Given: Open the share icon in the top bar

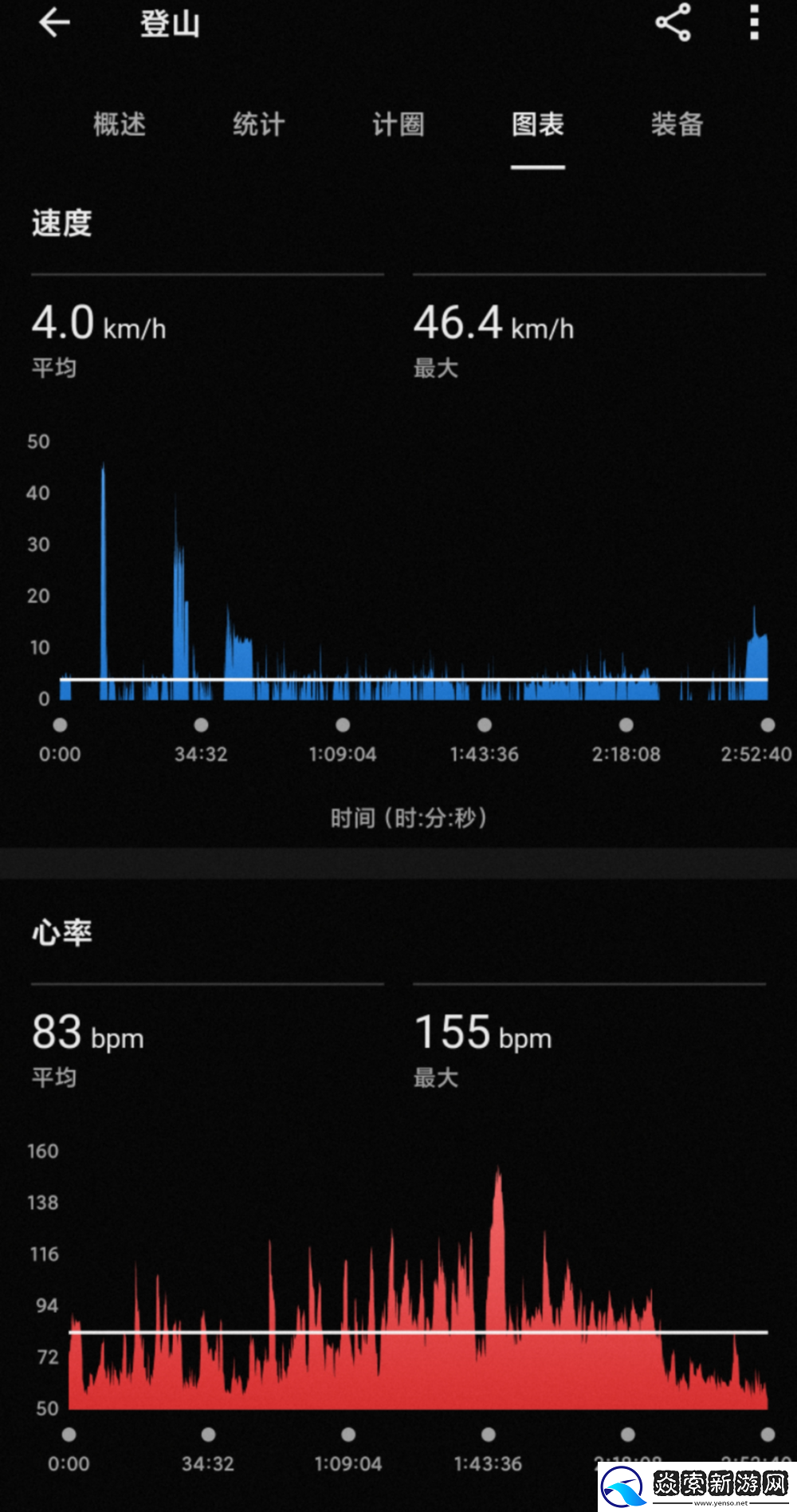Looking at the screenshot, I should [672, 24].
